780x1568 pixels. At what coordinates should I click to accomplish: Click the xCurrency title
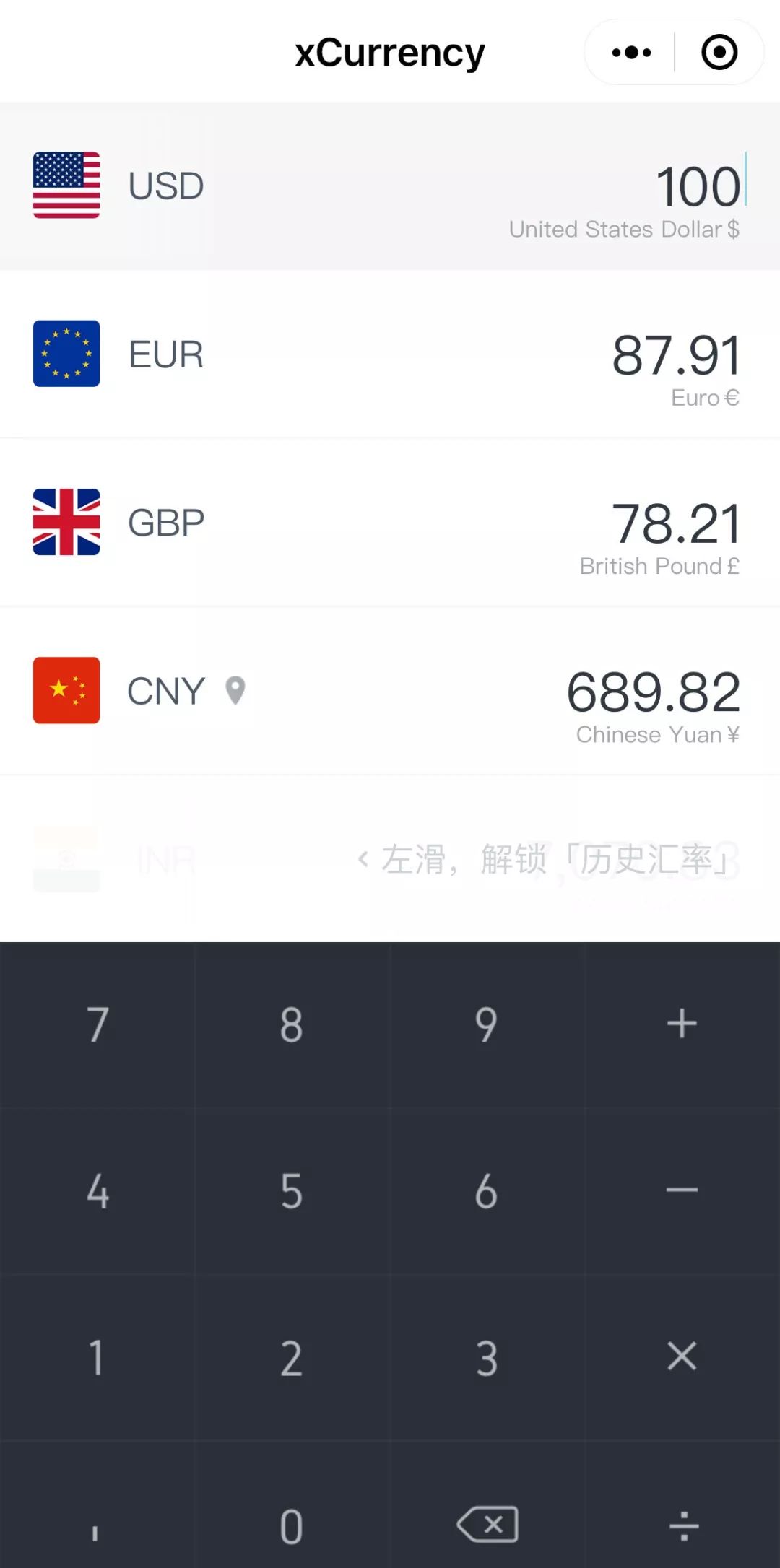(x=390, y=51)
